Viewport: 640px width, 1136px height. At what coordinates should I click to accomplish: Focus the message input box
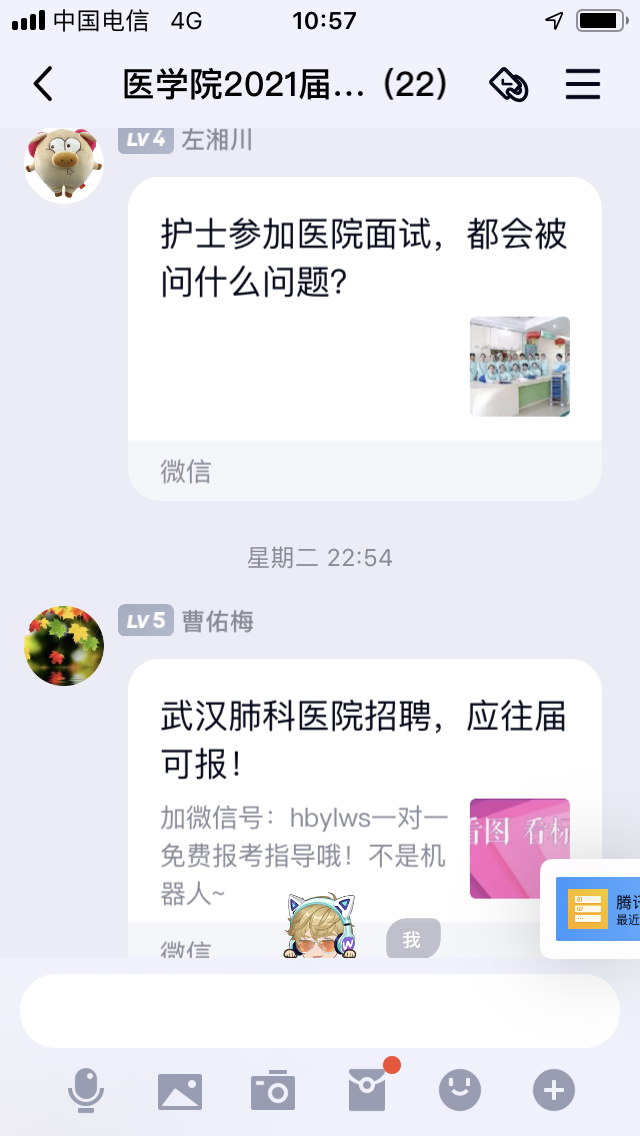(320, 1010)
